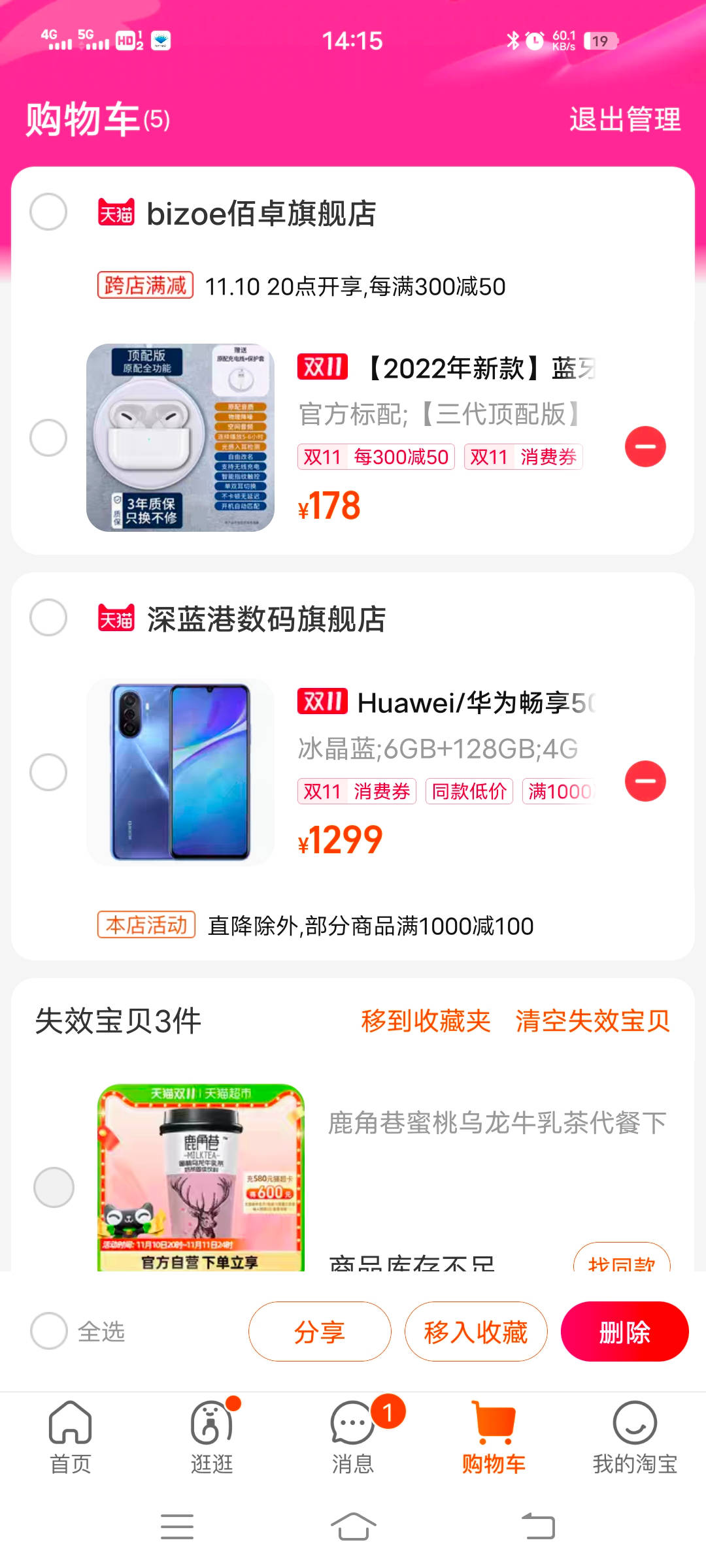This screenshot has height=1568, width=706.
Task: Select all items from 深蓝港数码旗舰店
Action: [48, 617]
